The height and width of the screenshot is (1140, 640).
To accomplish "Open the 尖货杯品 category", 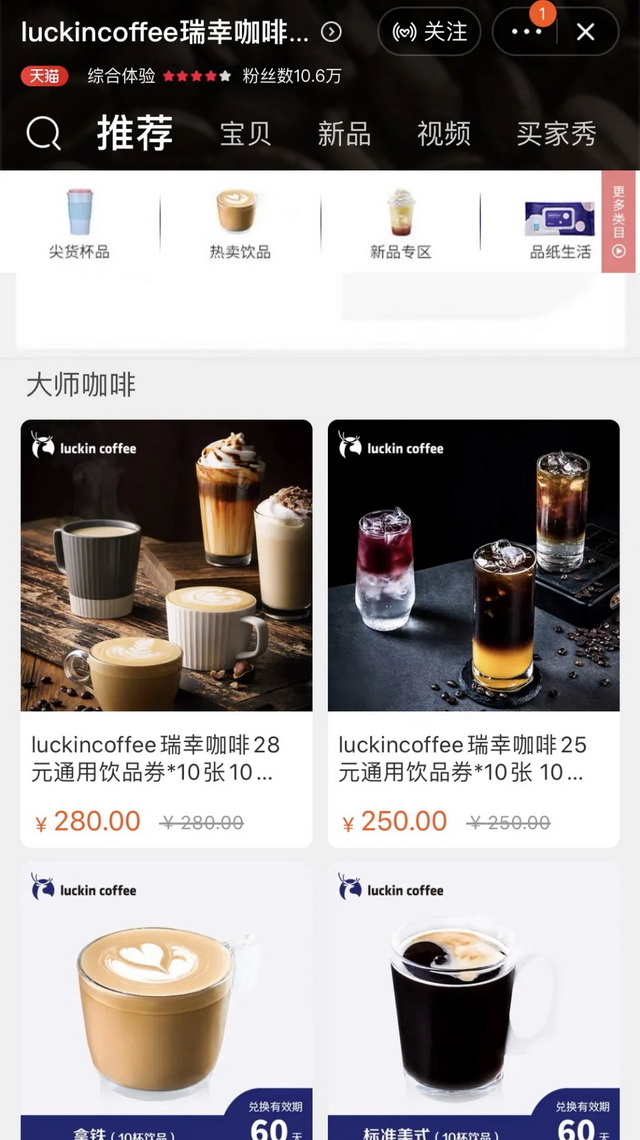I will coord(79,224).
